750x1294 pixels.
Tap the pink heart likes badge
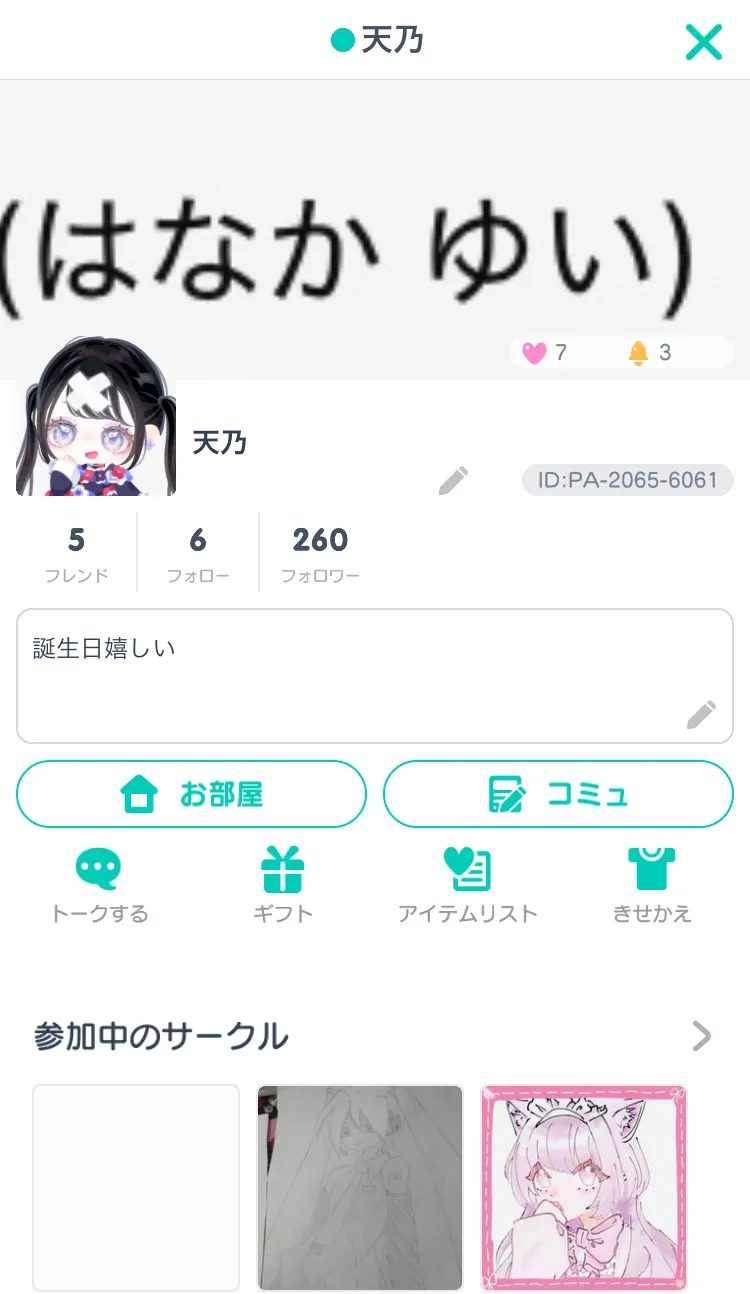pyautogui.click(x=545, y=352)
